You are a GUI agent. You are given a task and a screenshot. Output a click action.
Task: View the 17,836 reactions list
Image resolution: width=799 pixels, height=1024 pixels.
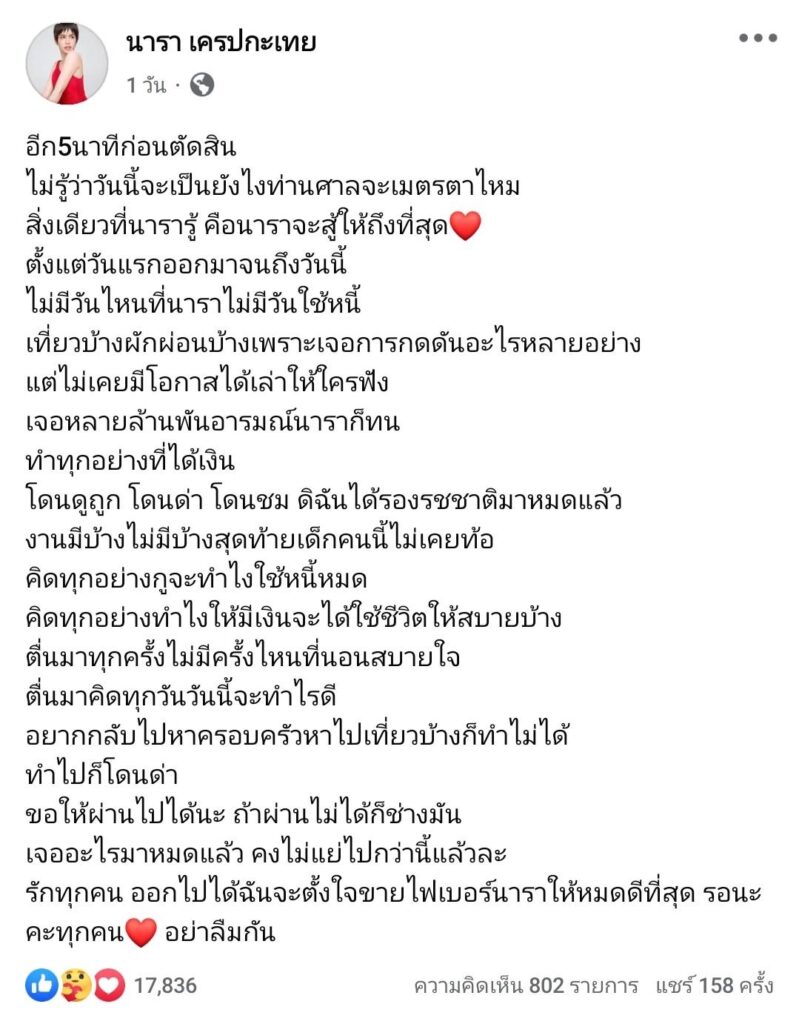tap(164, 986)
